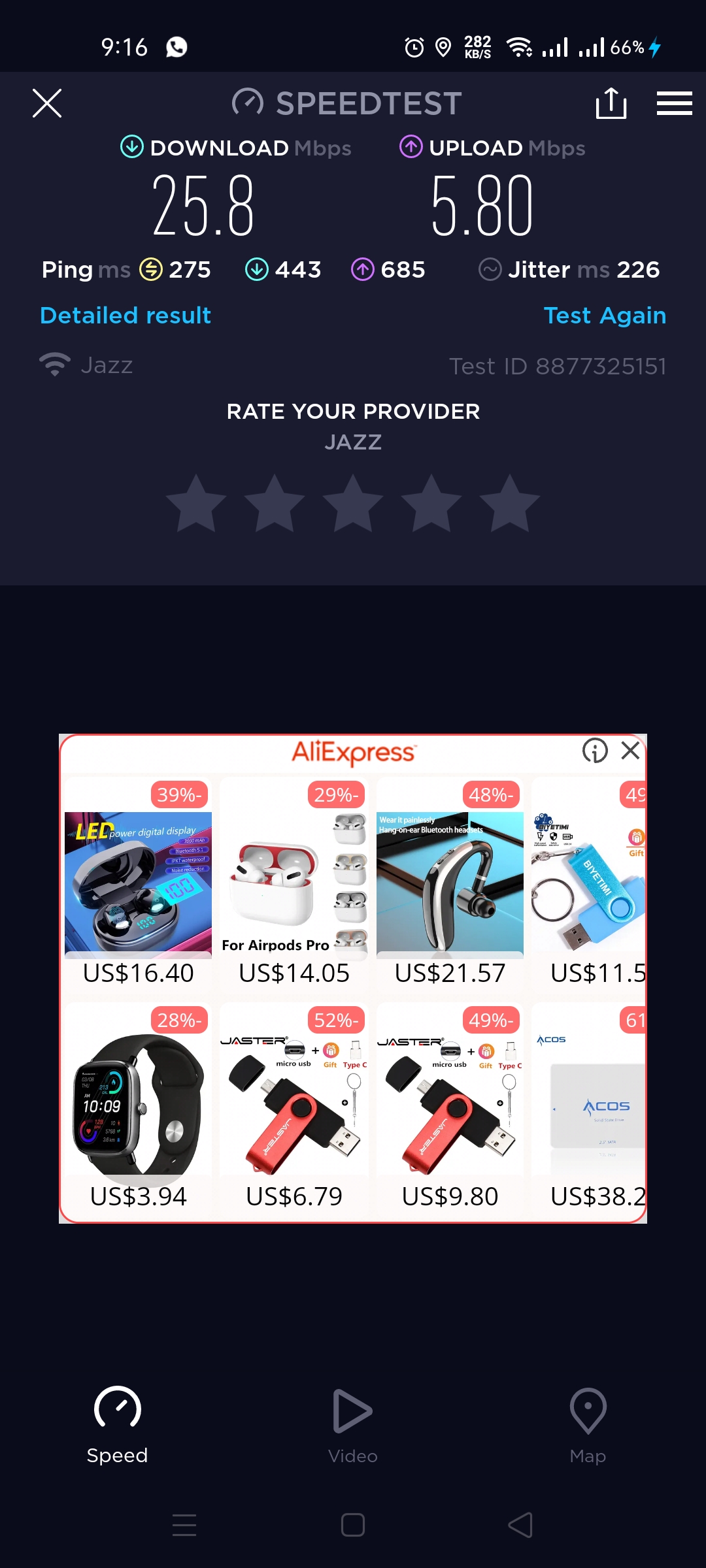Open the Detailed result page
This screenshot has height=1568, width=706.
pyautogui.click(x=125, y=316)
